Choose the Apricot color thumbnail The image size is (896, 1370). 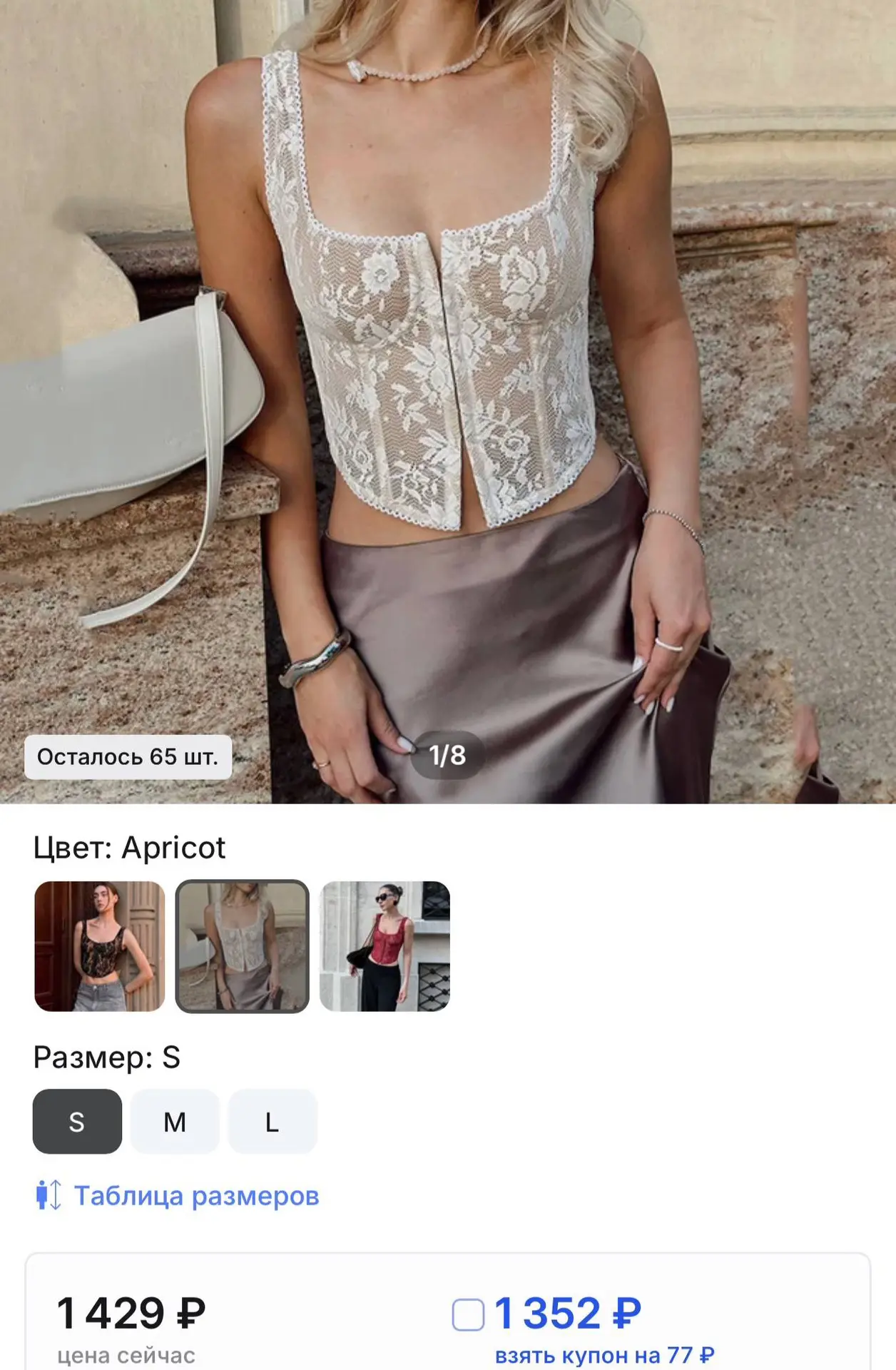(243, 946)
